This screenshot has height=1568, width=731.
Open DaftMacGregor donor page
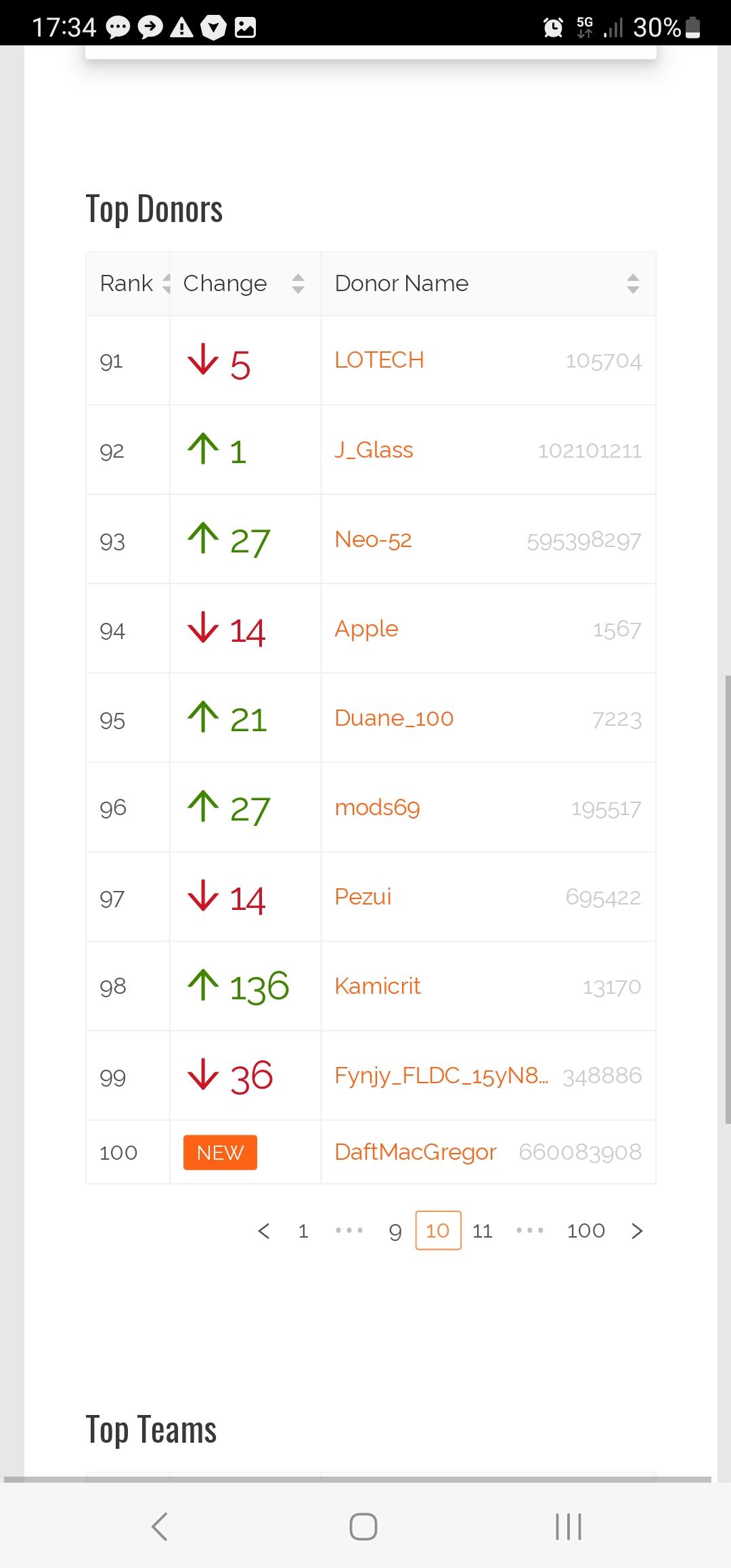pyautogui.click(x=416, y=1152)
